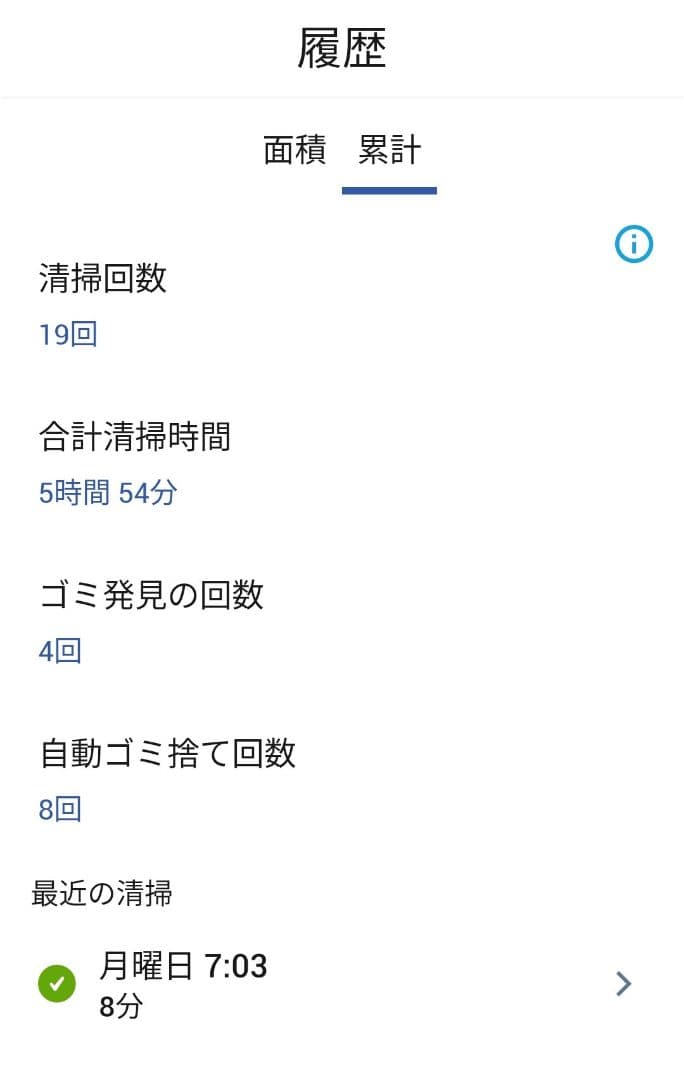Screen dimensions: 684x1080
Task: Select the 累計 tab
Action: (389, 151)
